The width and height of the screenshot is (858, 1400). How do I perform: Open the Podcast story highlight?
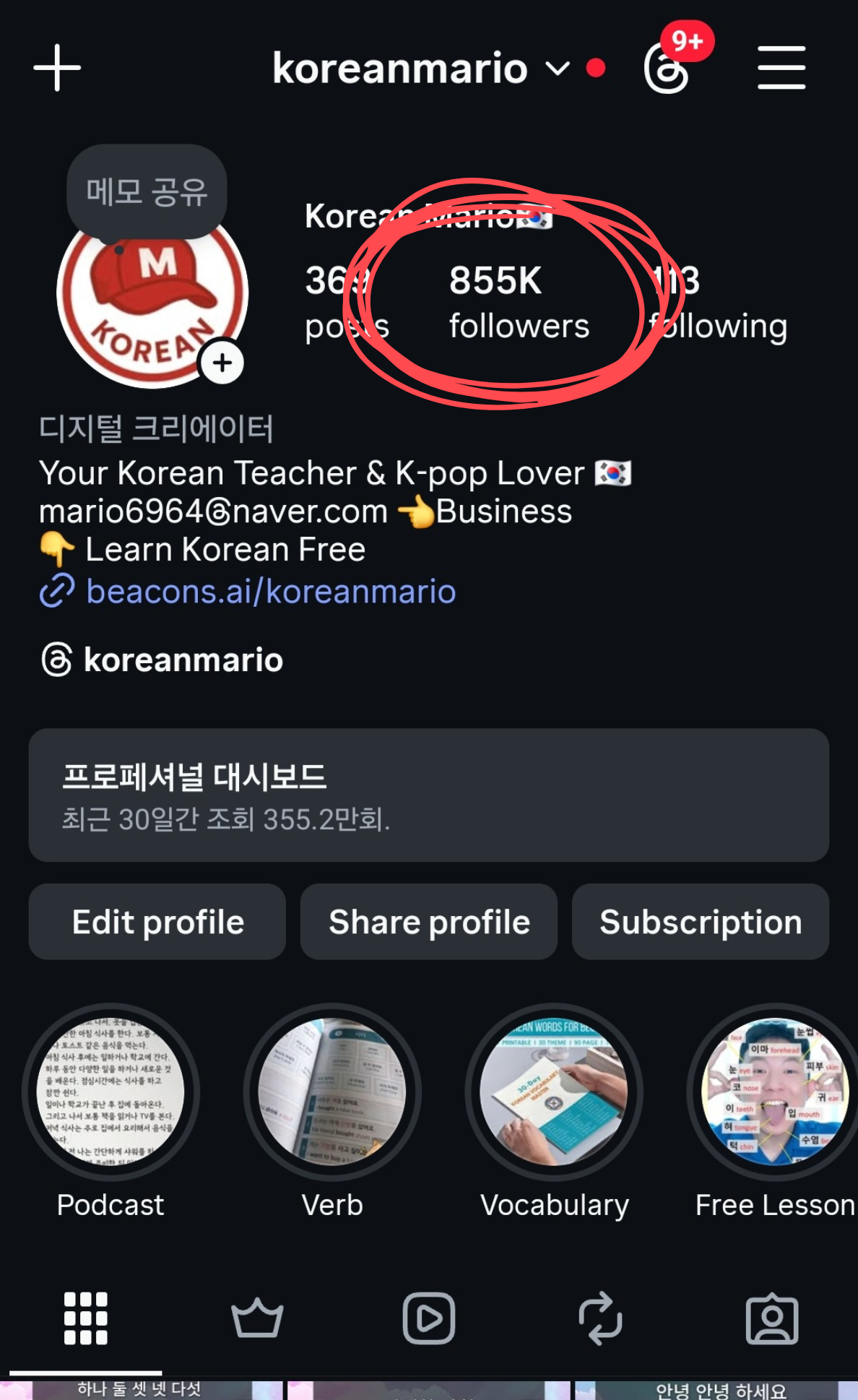pyautogui.click(x=110, y=1092)
